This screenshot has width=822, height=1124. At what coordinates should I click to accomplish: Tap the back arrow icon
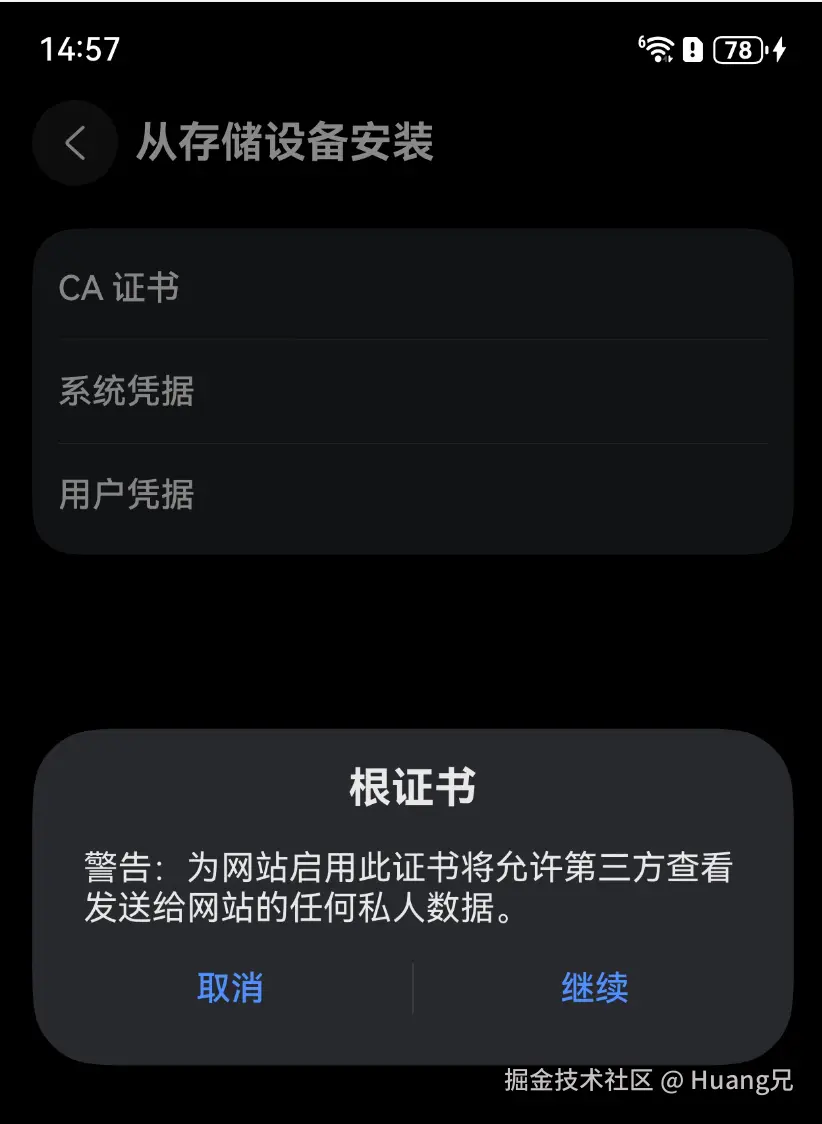[74, 142]
